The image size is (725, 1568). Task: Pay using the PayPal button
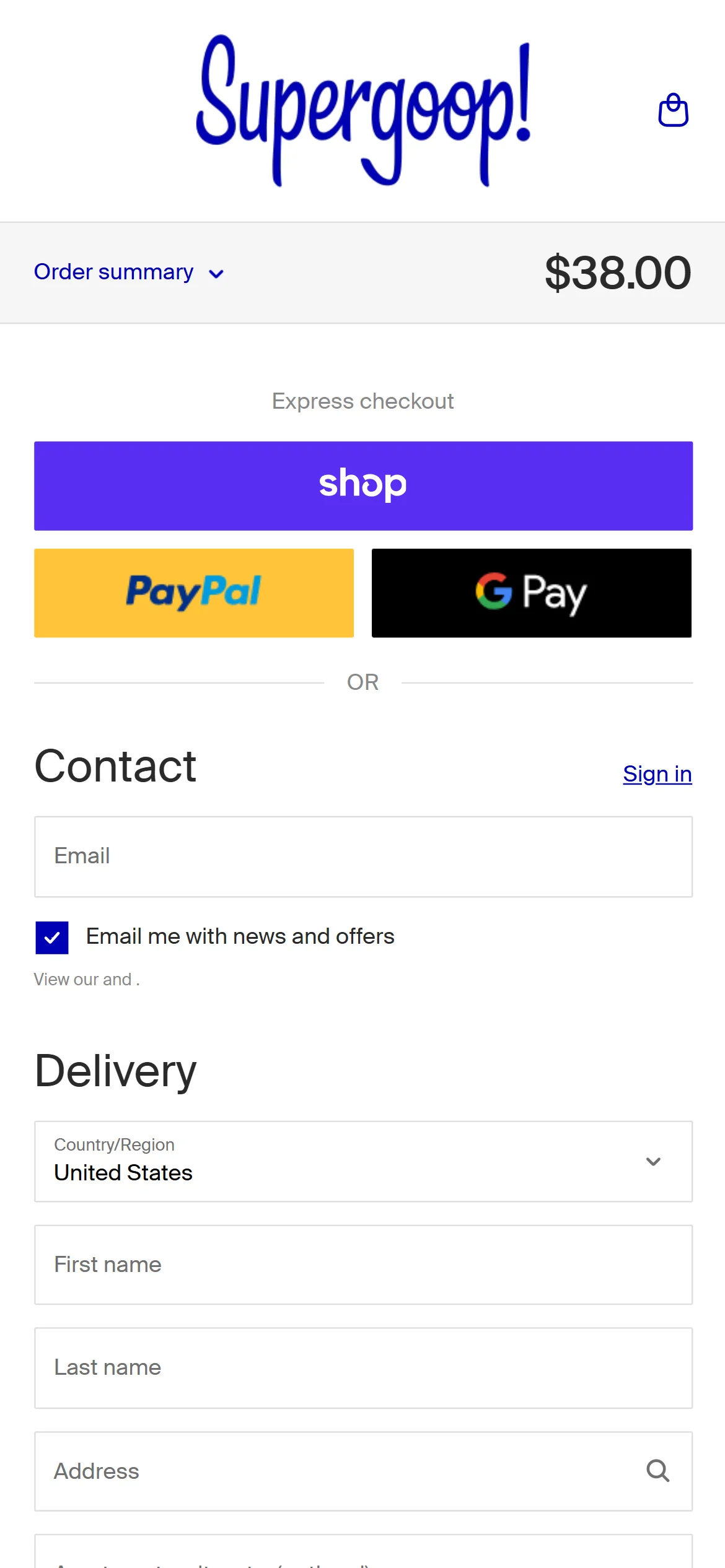click(194, 593)
